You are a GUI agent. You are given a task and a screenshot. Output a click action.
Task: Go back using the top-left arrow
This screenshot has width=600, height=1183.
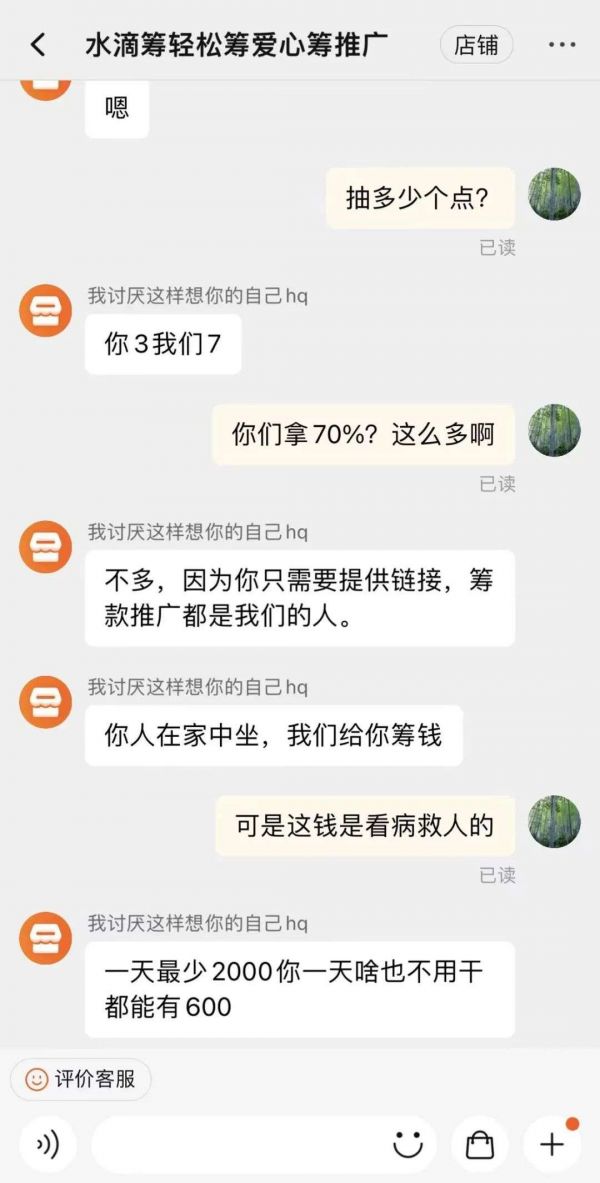click(38, 45)
